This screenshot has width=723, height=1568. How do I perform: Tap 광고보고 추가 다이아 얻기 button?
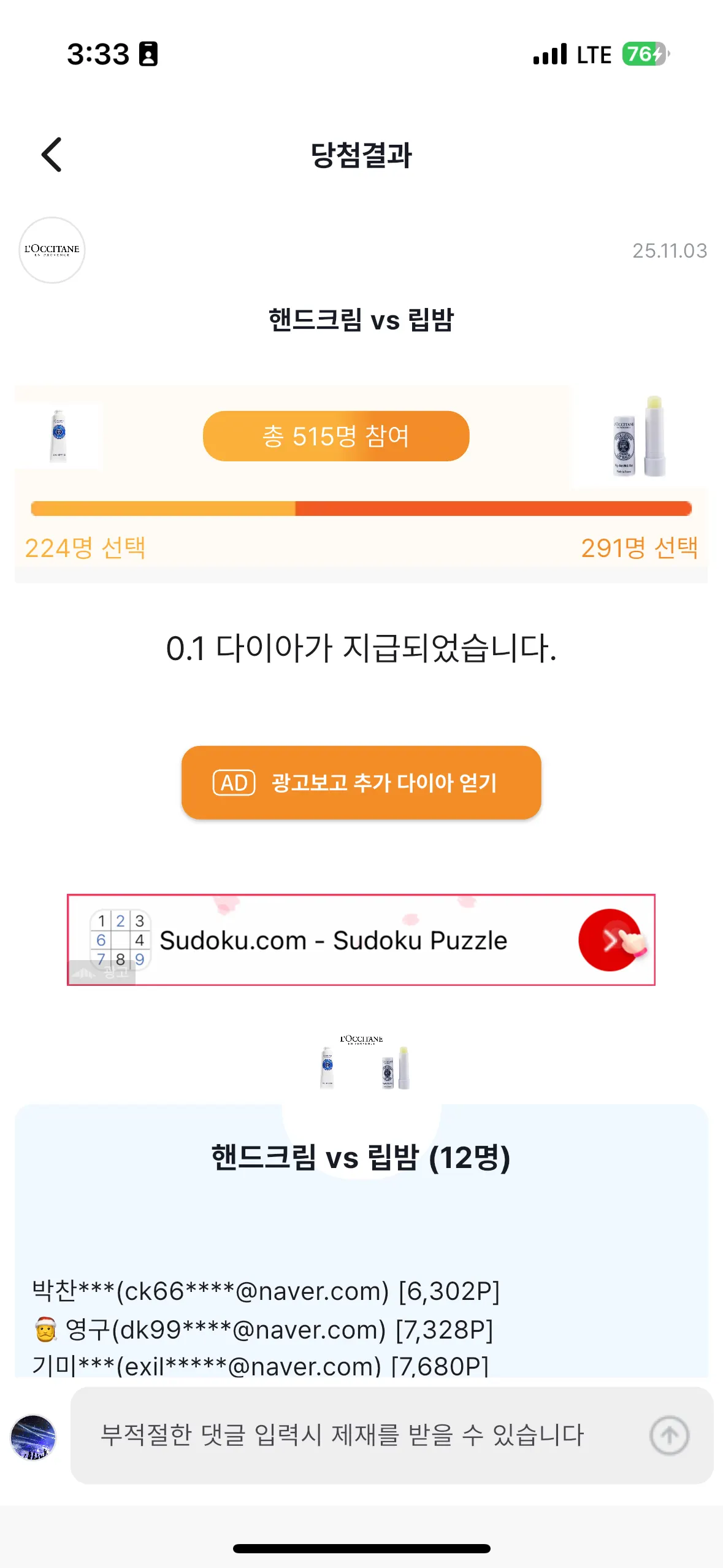tap(361, 783)
